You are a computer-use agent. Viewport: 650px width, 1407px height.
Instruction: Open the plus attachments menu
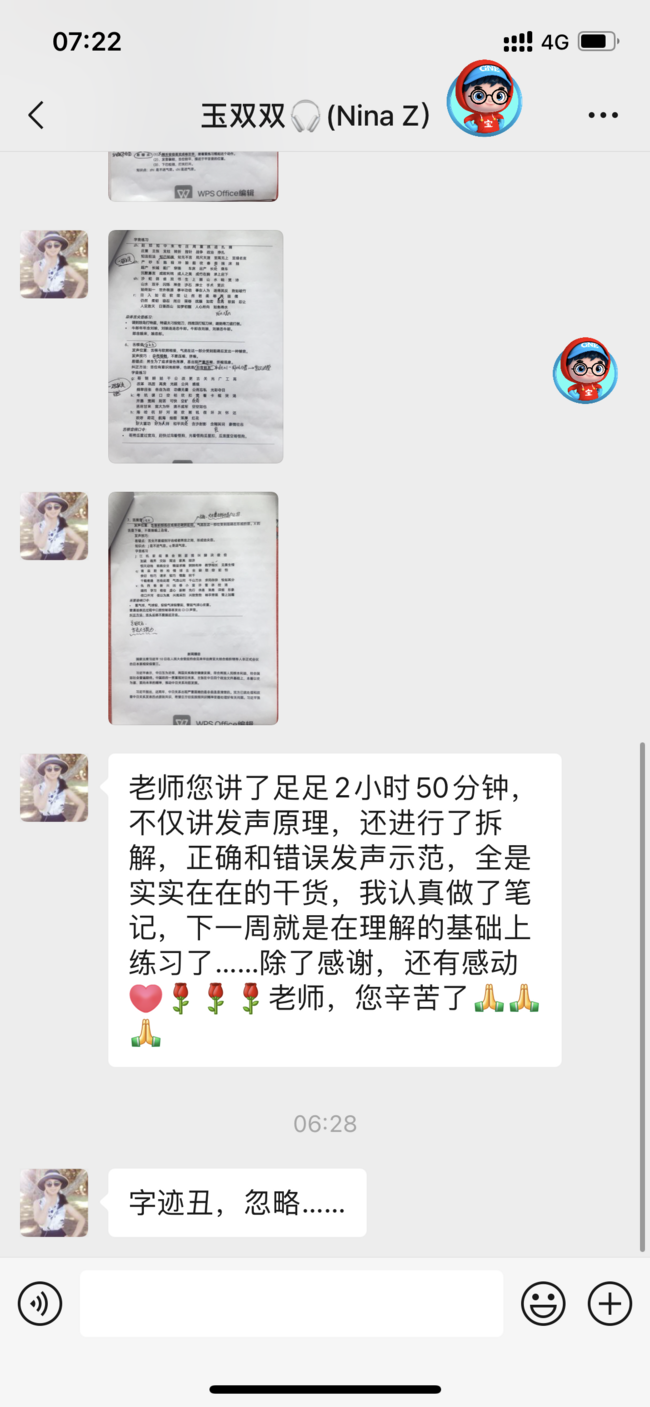(x=609, y=1303)
